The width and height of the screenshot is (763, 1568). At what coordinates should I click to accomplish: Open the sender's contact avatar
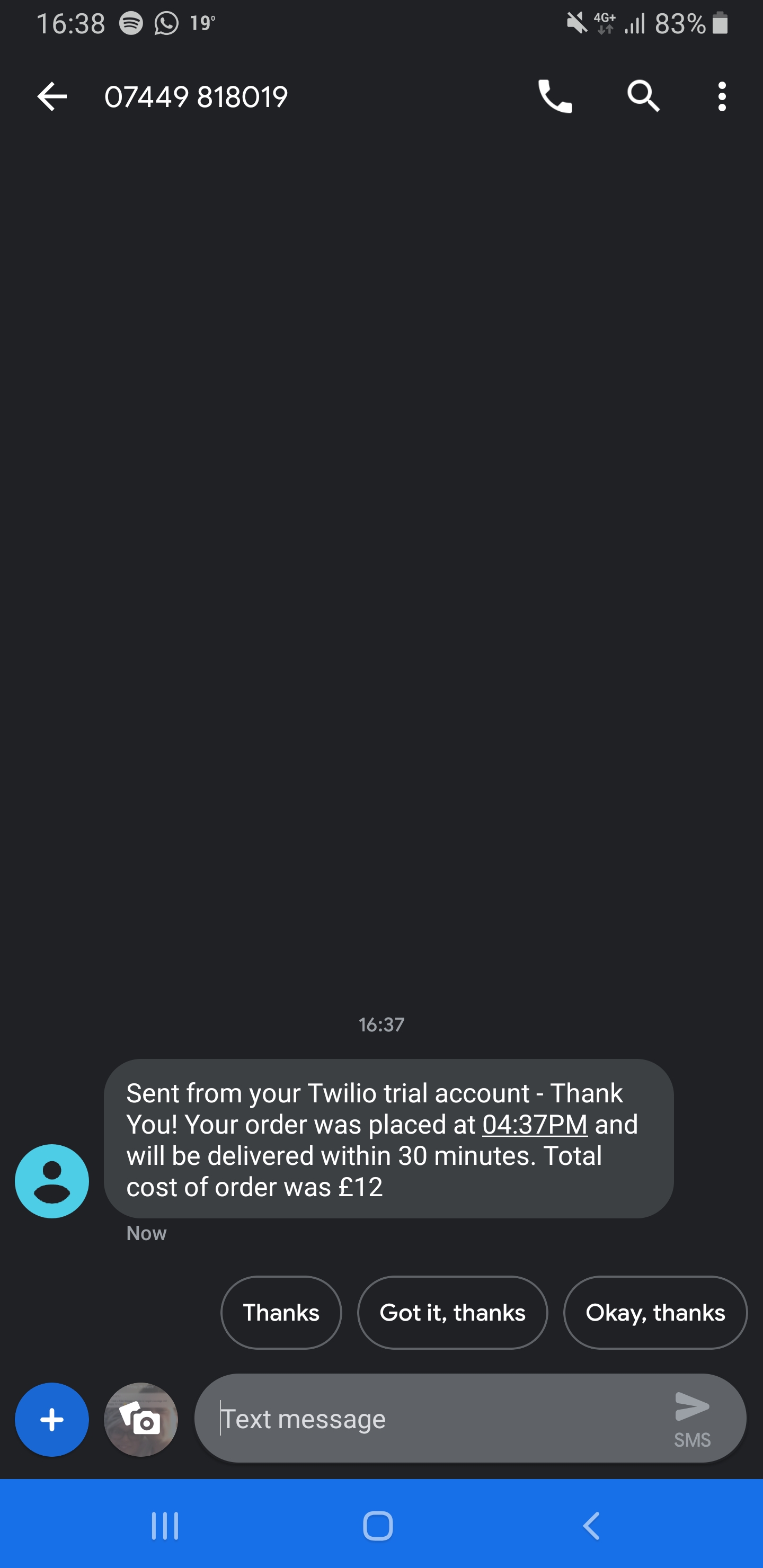52,1181
